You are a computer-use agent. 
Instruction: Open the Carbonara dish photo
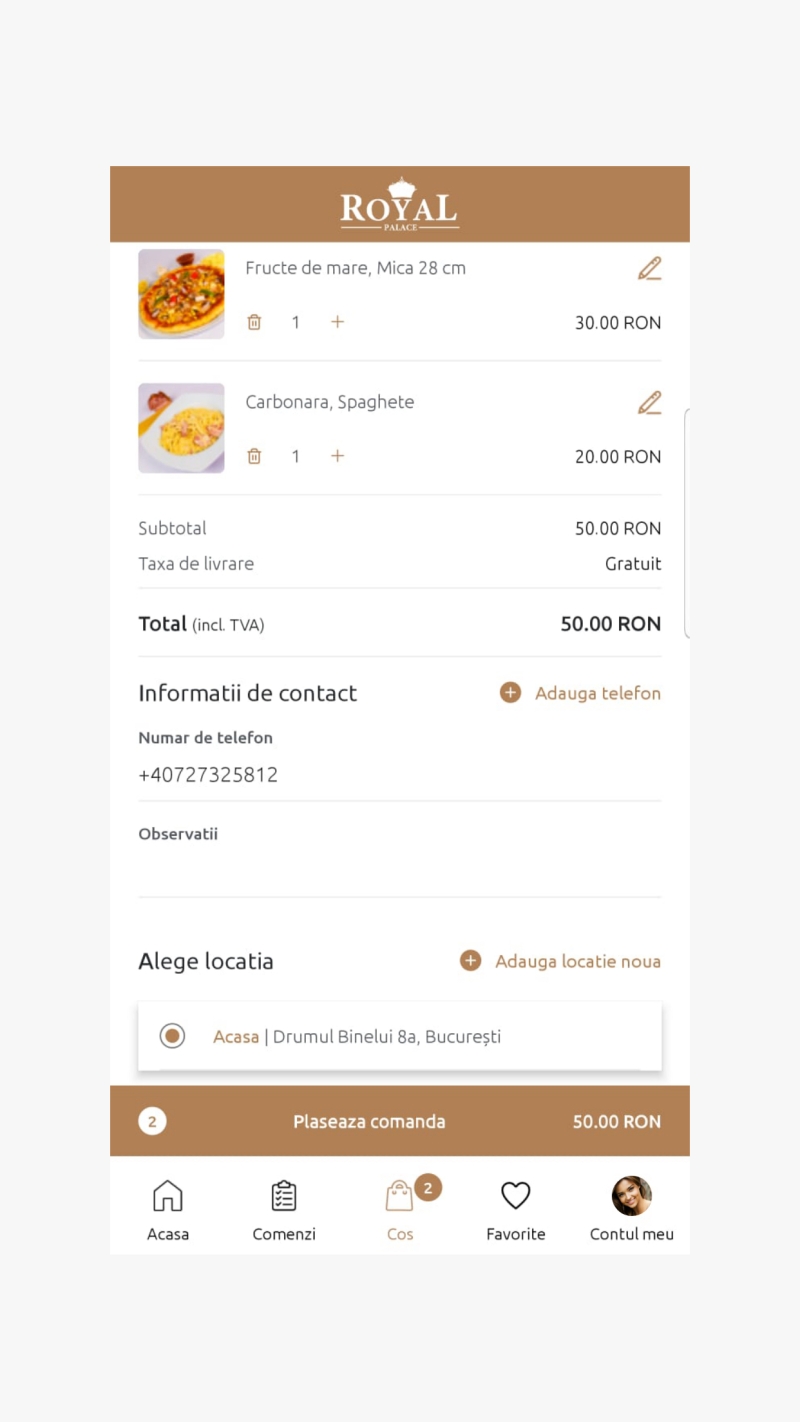coord(181,428)
